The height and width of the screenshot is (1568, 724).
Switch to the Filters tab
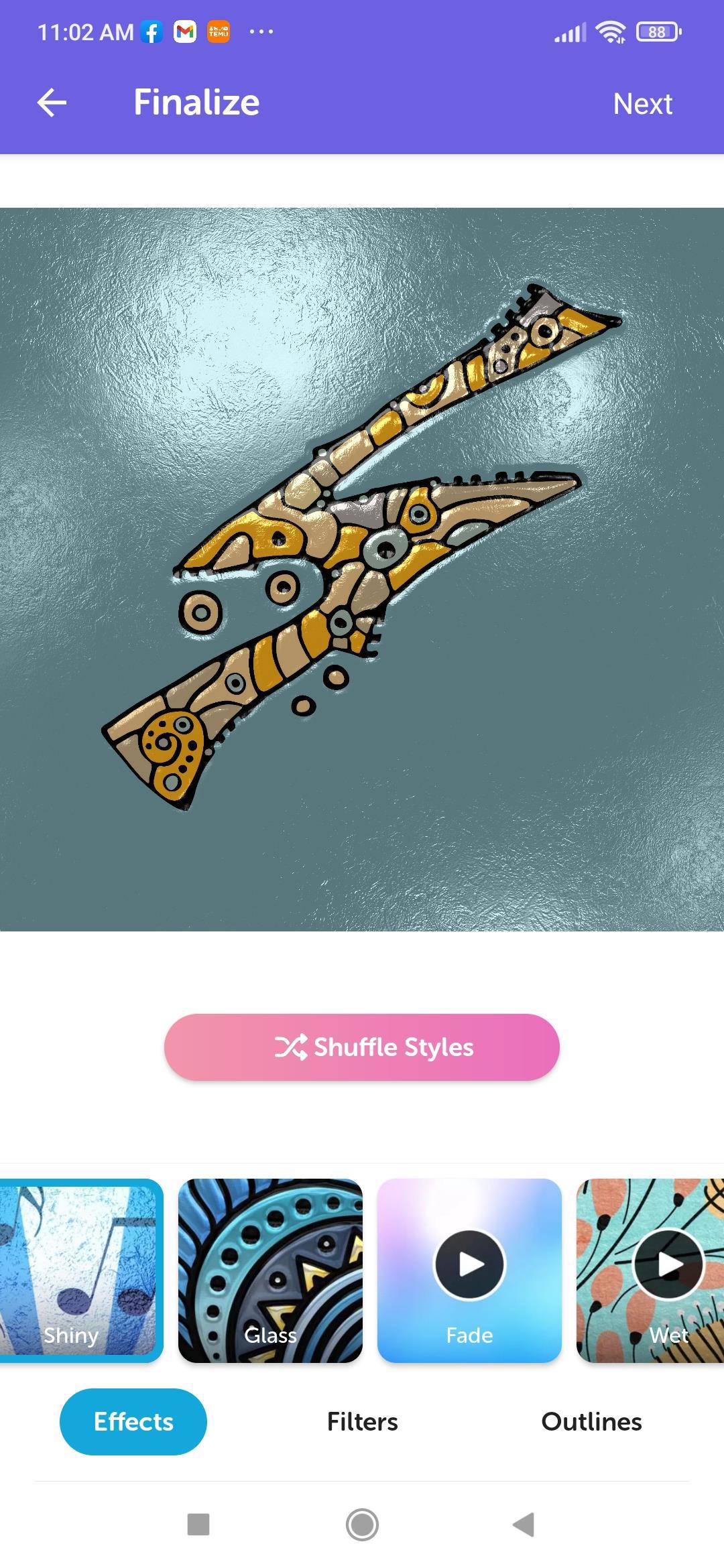(362, 1421)
